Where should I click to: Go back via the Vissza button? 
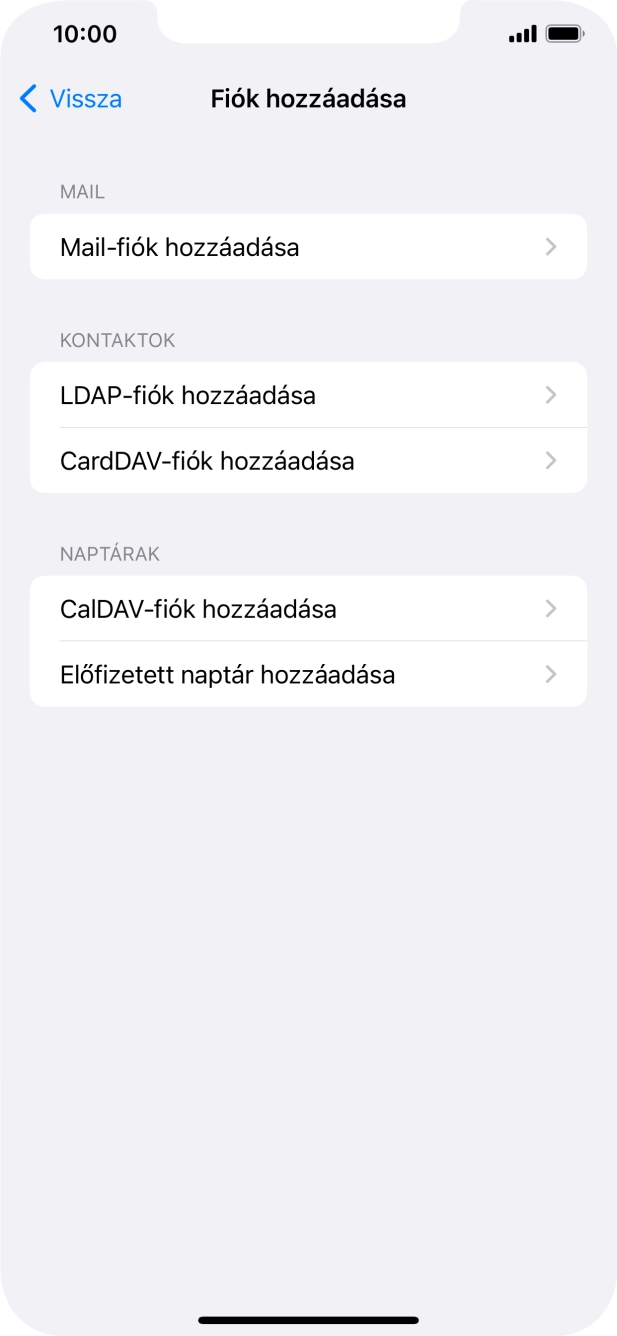coord(71,99)
